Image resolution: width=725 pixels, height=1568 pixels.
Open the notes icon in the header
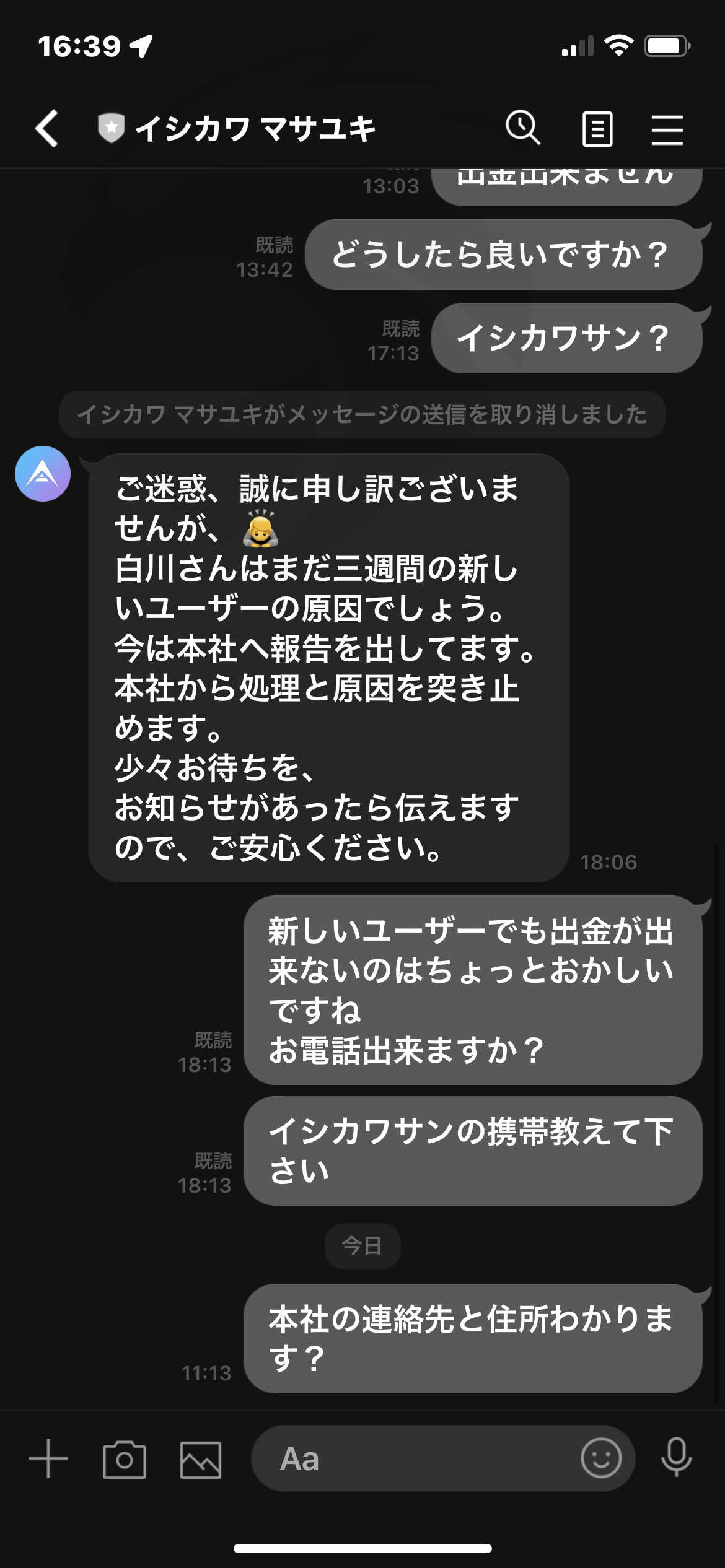597,129
